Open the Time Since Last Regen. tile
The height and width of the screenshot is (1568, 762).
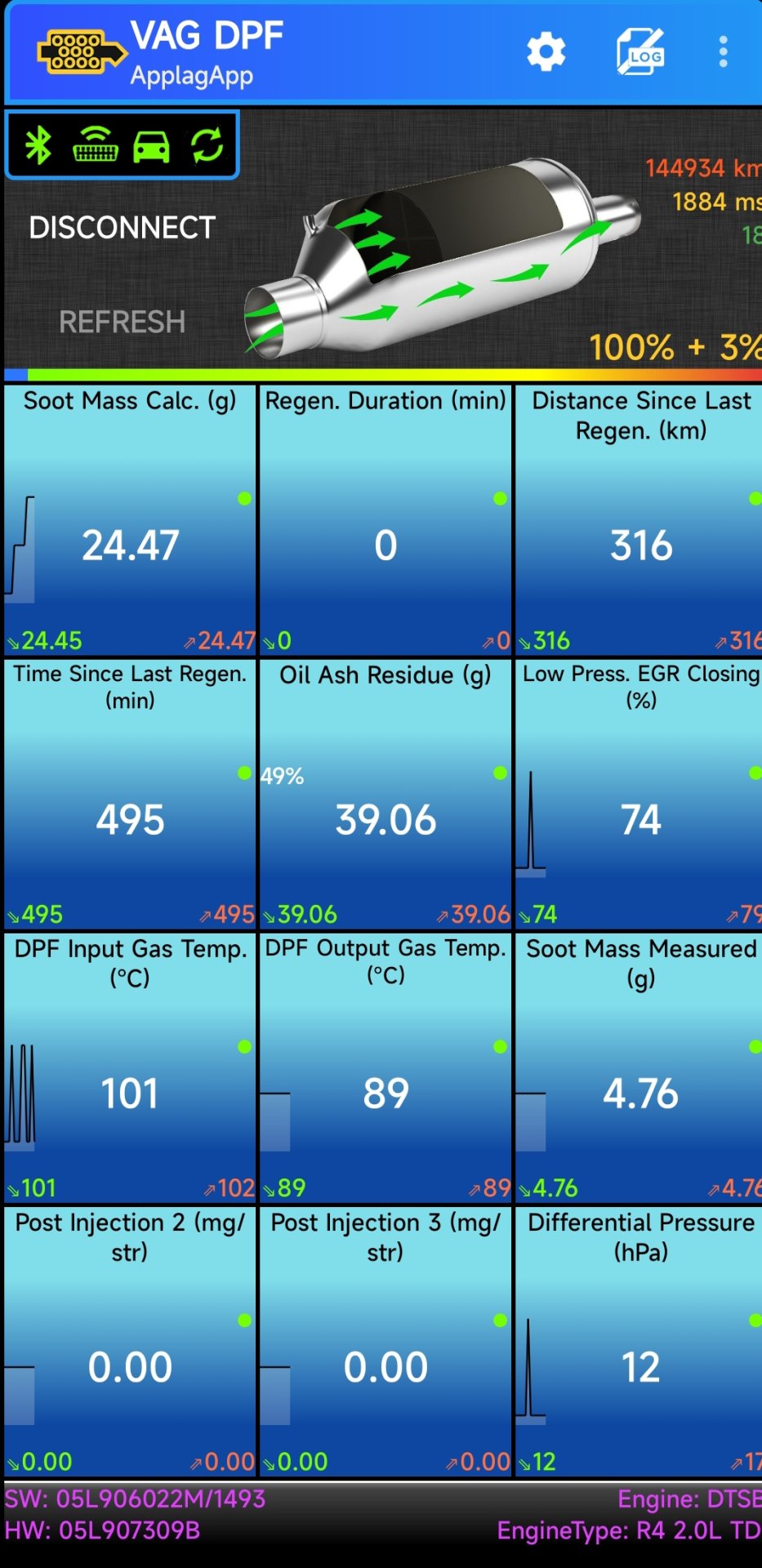(130, 794)
